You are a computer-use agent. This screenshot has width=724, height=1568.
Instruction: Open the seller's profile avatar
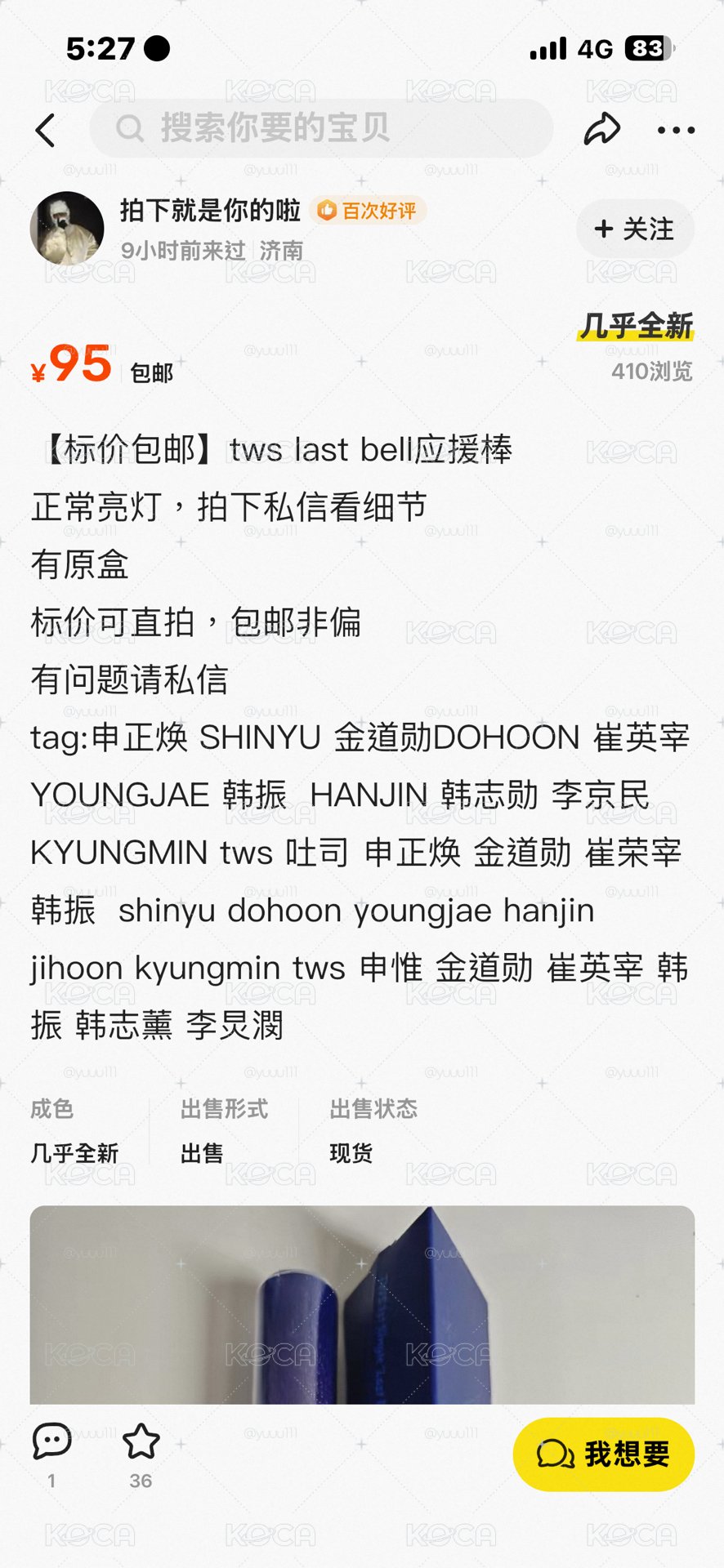(67, 229)
